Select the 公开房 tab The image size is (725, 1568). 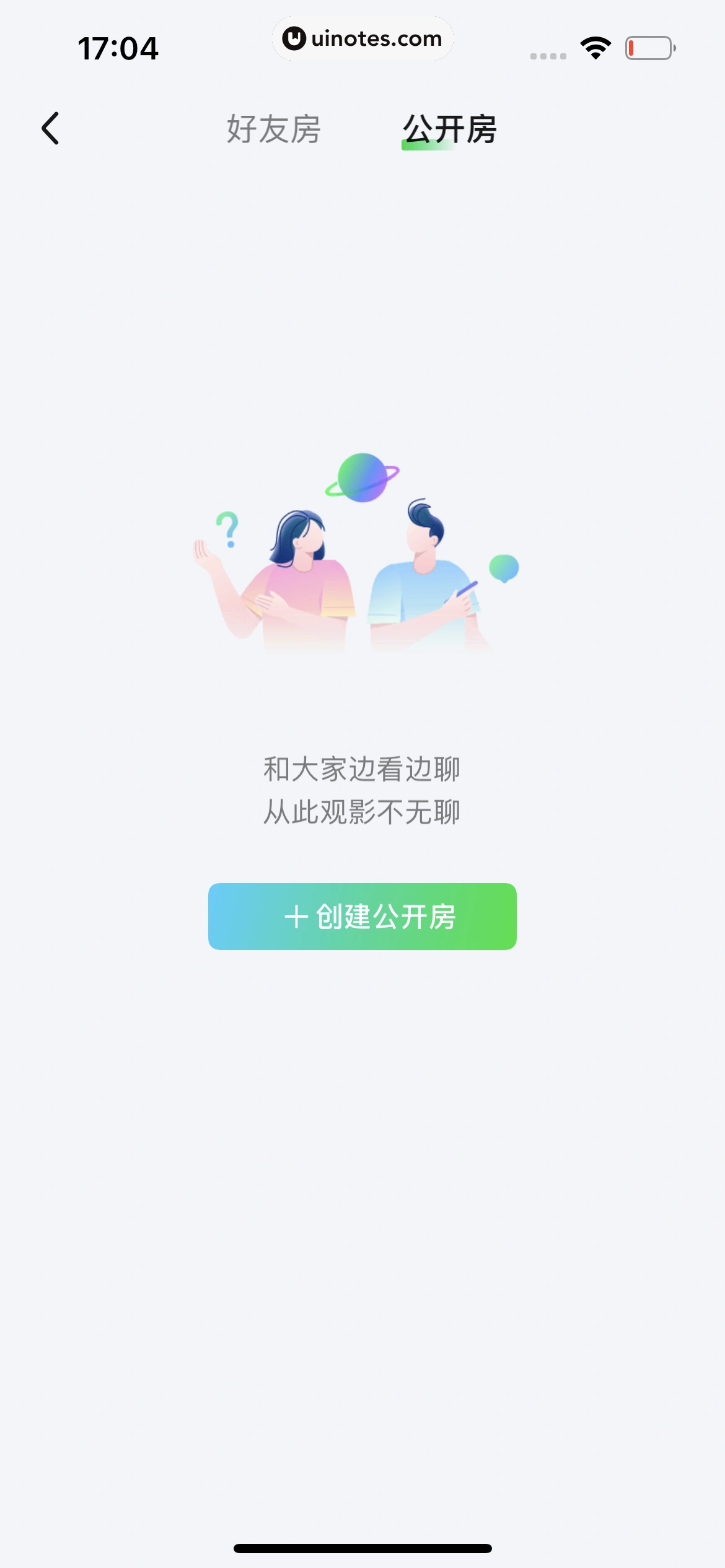point(449,129)
